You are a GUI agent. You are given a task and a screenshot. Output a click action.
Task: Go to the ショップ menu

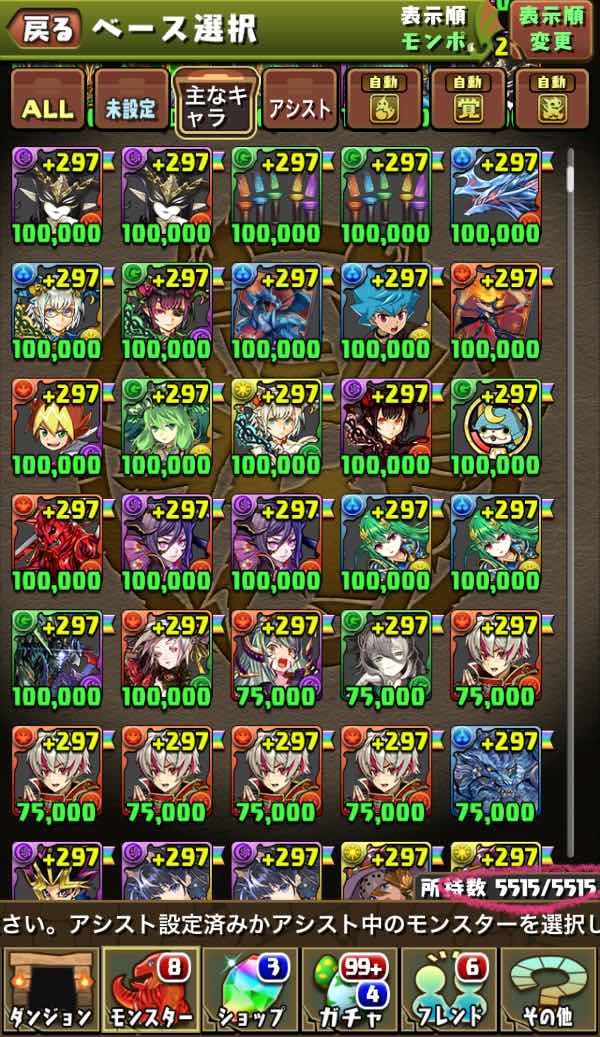[x=249, y=990]
